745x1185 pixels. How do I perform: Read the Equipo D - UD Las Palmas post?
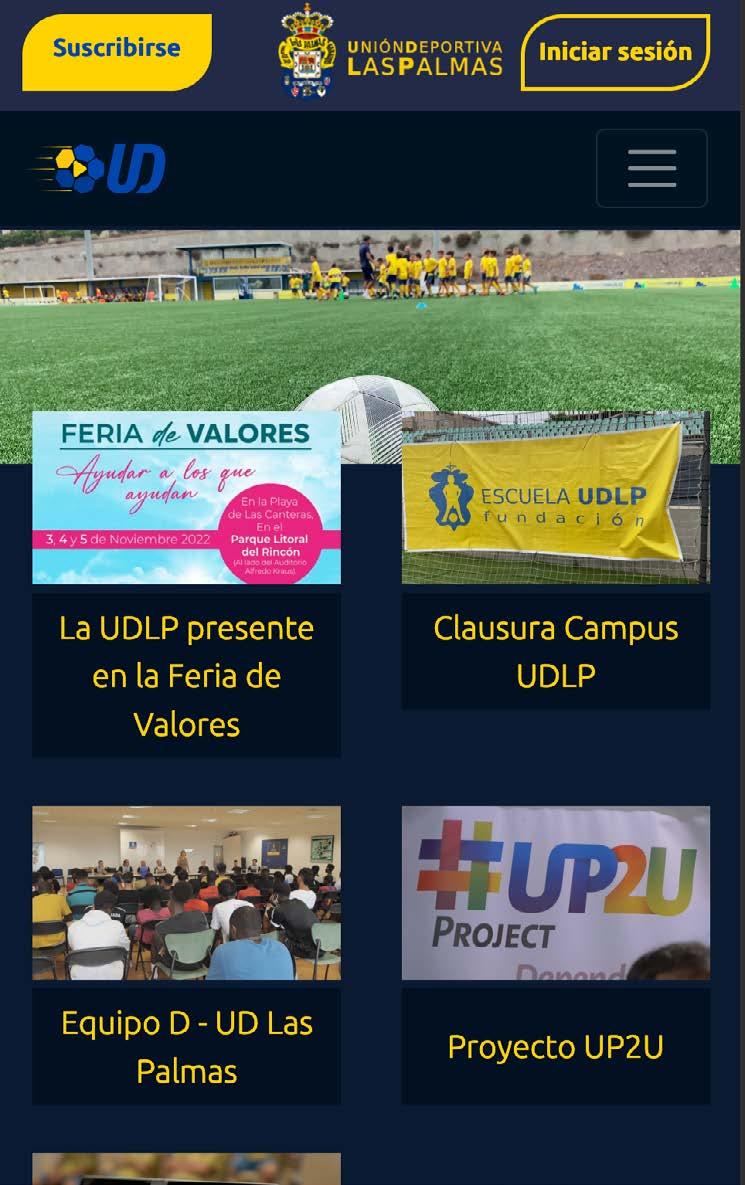186,1047
